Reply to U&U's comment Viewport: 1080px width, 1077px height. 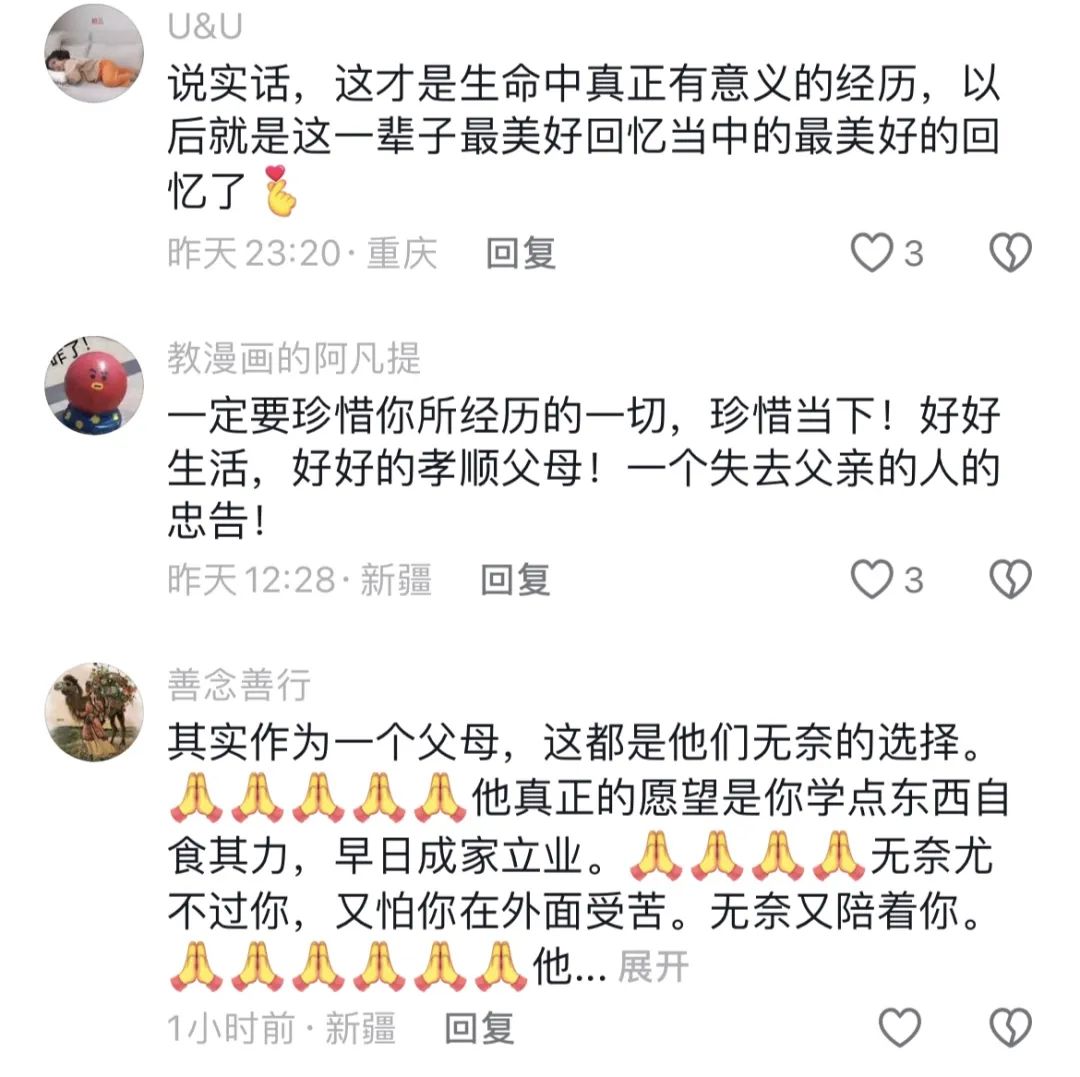pos(520,254)
